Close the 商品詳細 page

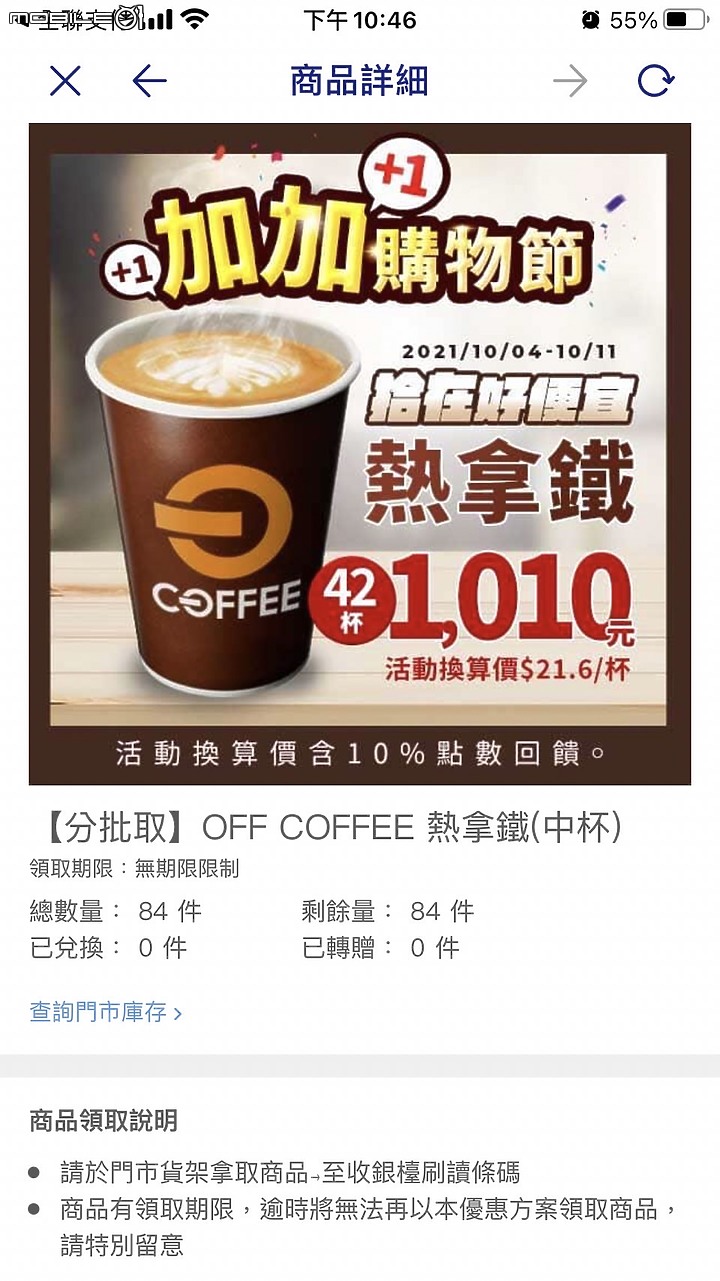tap(65, 81)
